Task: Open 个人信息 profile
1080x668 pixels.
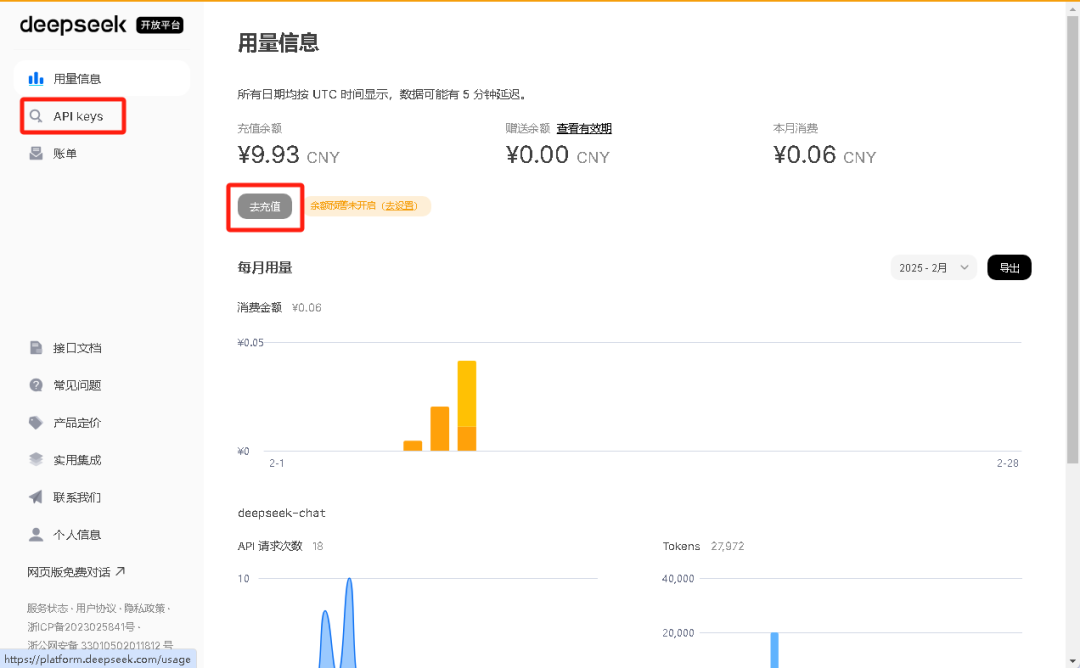Action: click(77, 534)
